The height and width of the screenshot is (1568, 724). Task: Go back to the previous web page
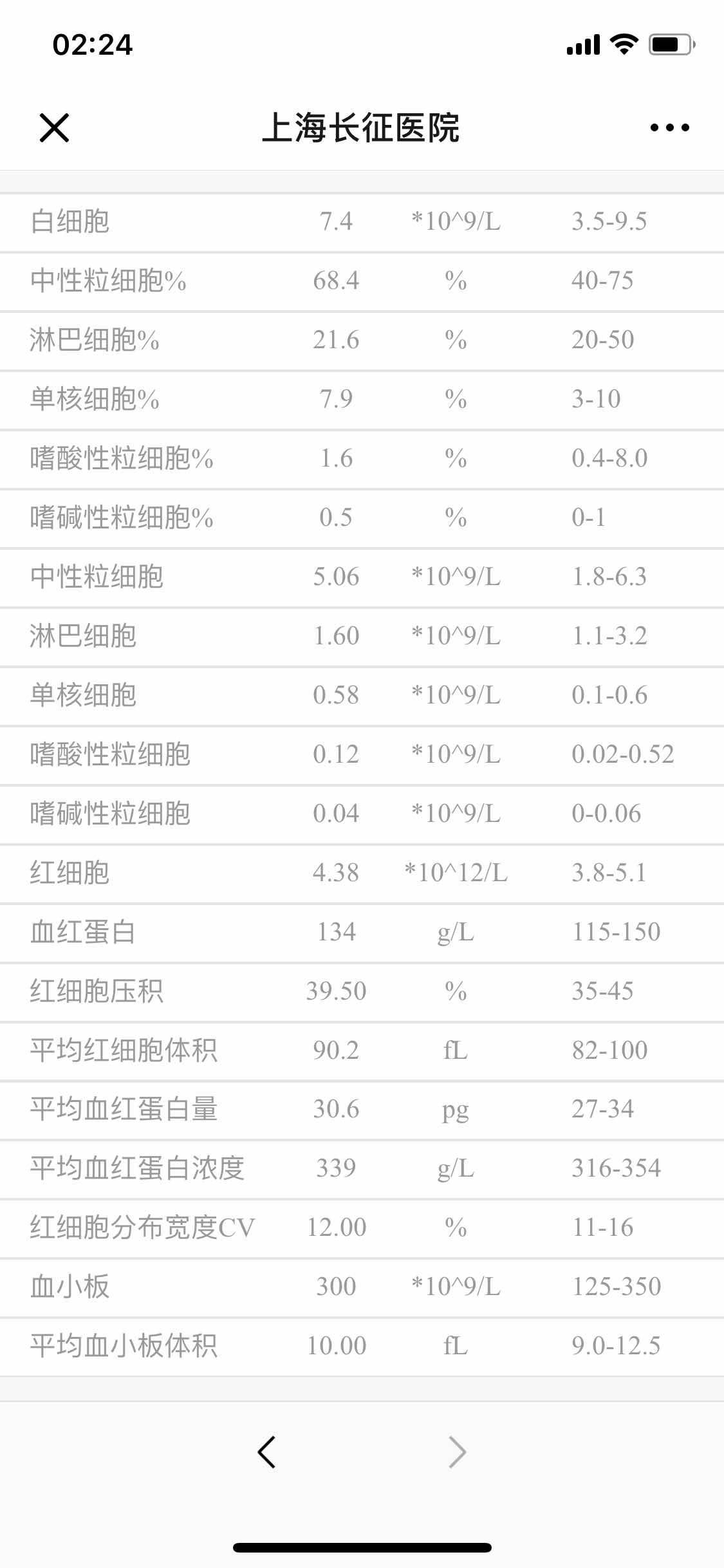pyautogui.click(x=266, y=1452)
